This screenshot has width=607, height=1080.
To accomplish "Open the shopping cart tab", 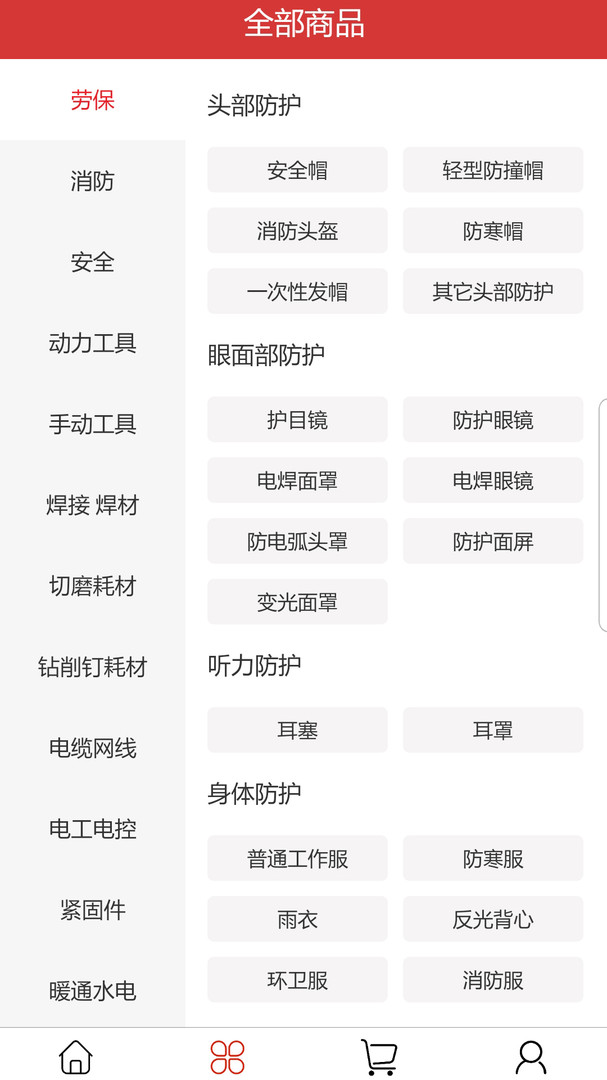I will pos(379,1057).
